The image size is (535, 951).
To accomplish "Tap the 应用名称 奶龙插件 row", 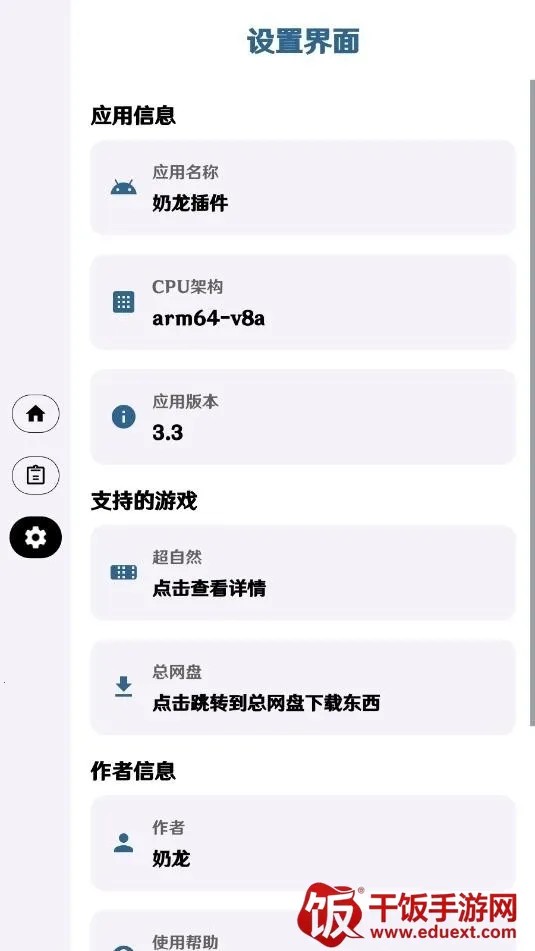I will (303, 187).
